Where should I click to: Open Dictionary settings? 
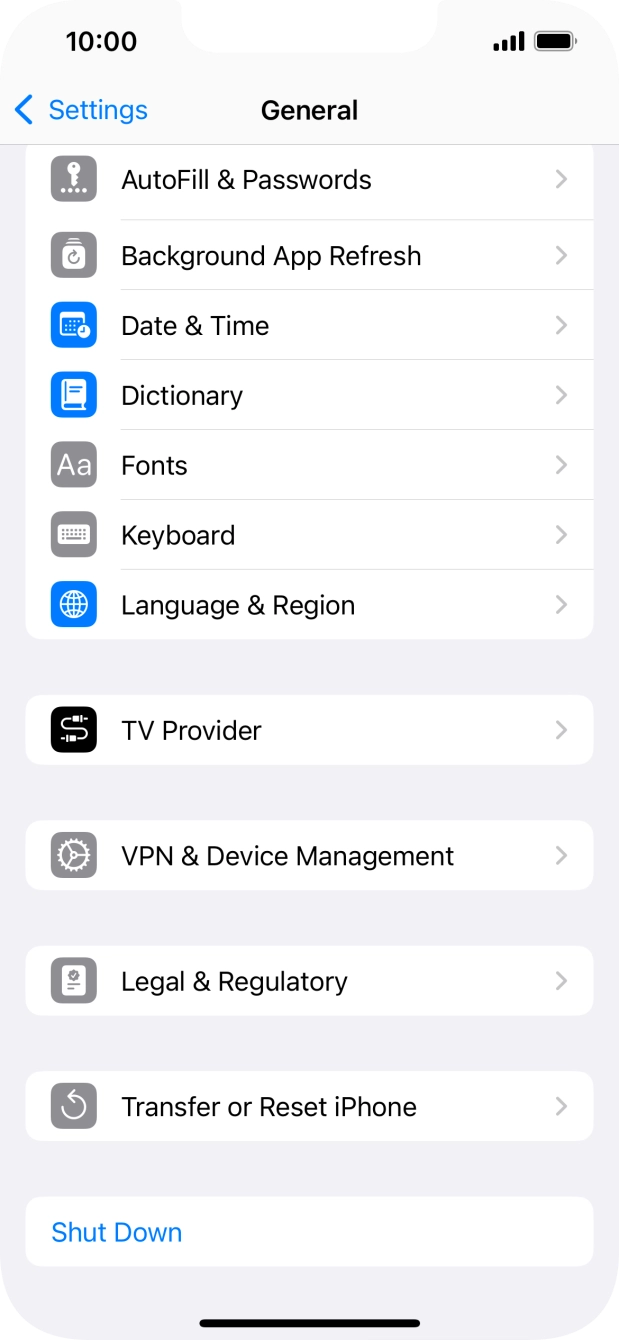309,396
